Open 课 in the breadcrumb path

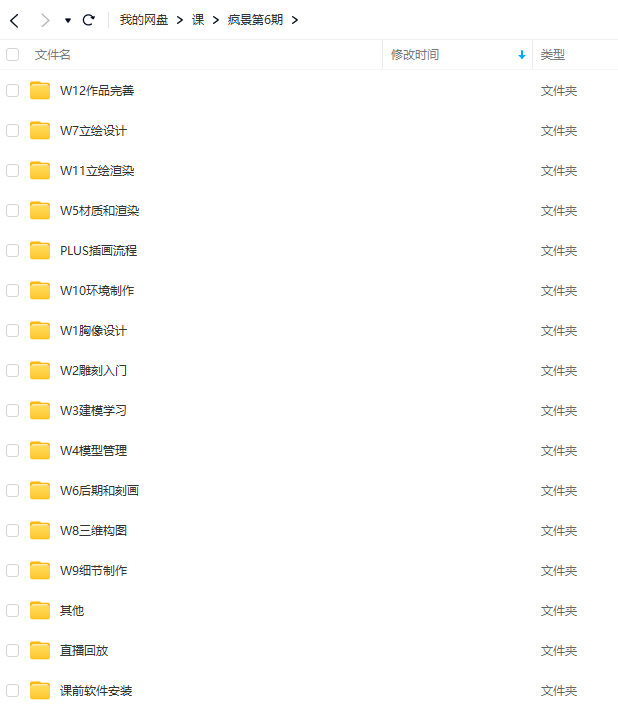(x=198, y=20)
